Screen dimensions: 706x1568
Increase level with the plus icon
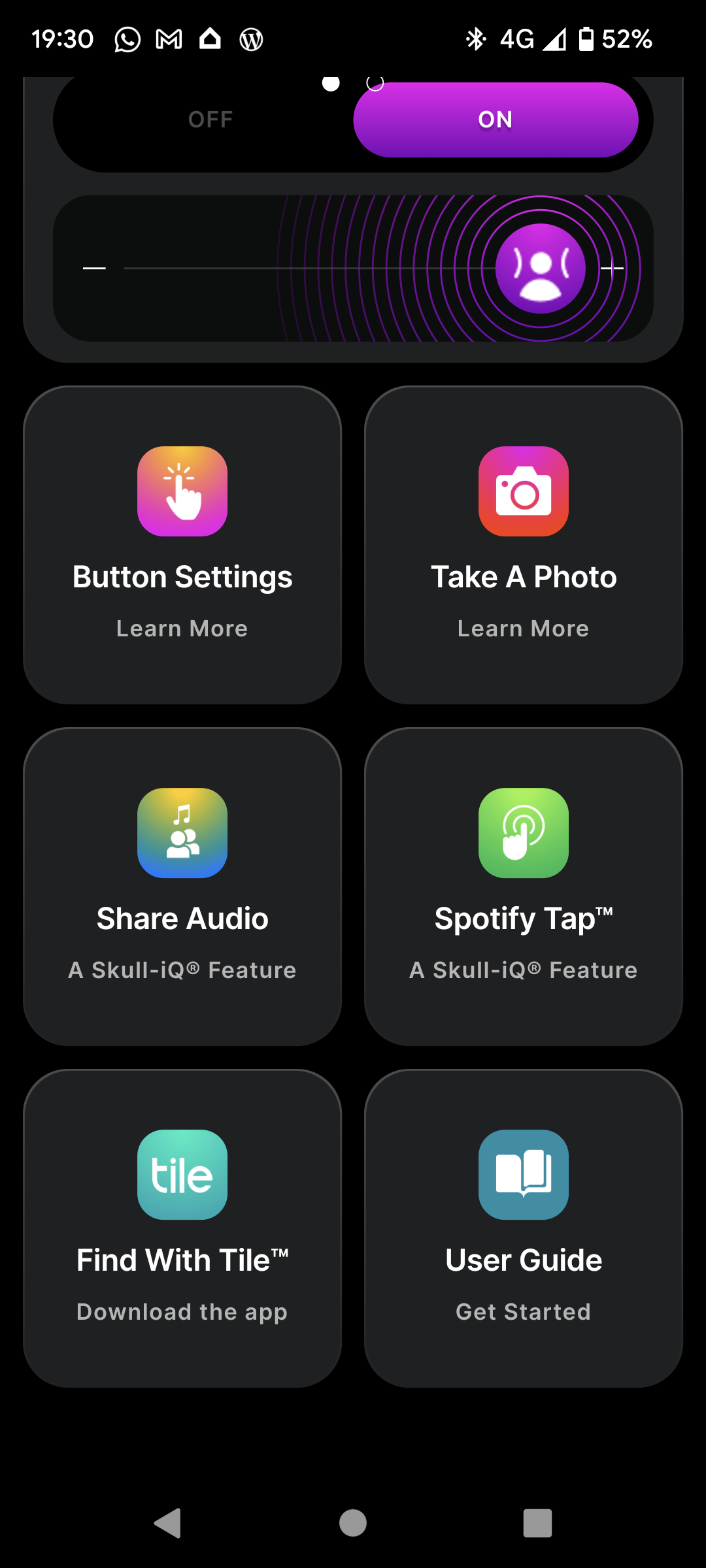point(613,268)
